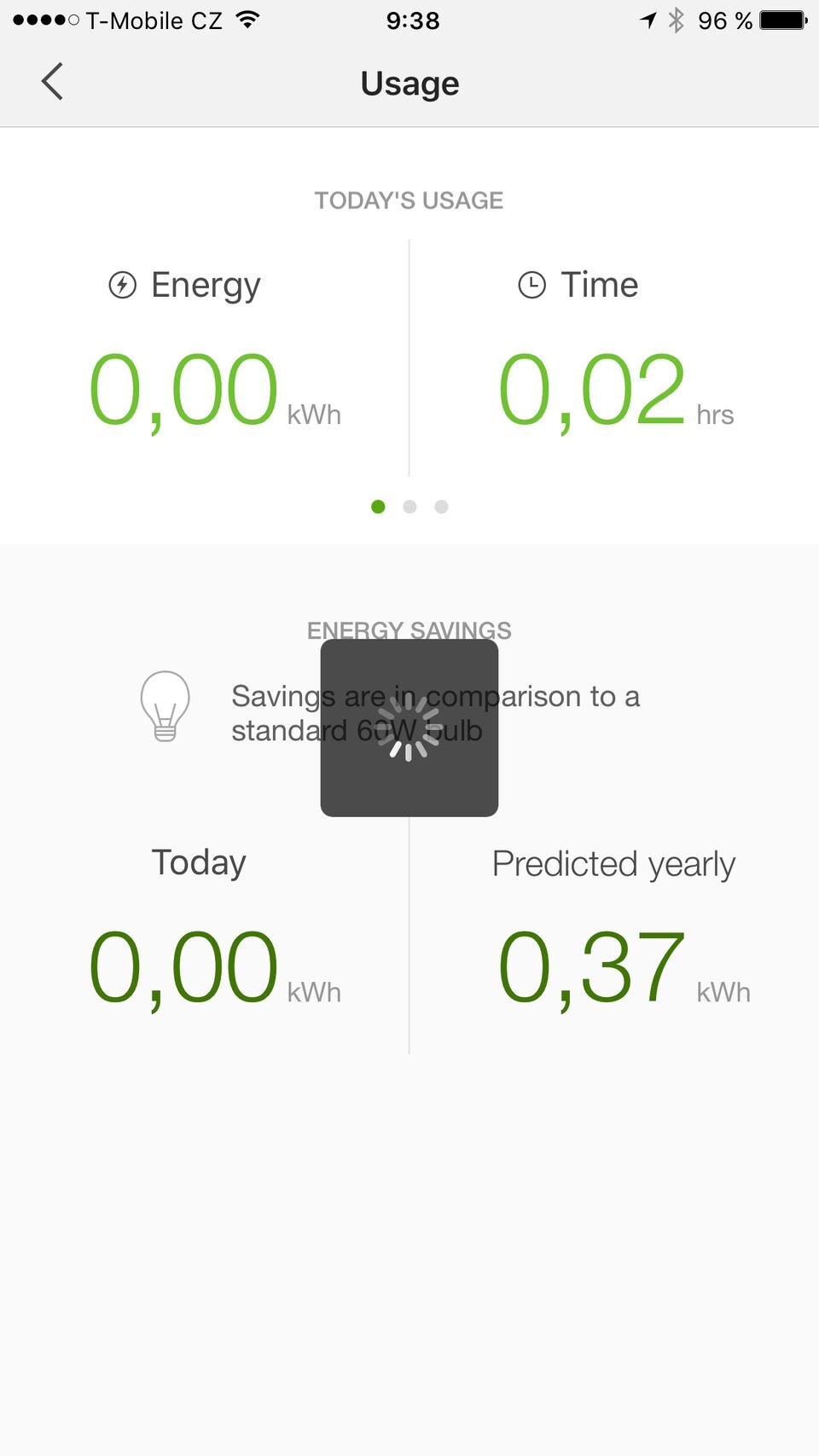This screenshot has width=819, height=1456.
Task: Select the second usage page indicator dot
Action: 409,507
